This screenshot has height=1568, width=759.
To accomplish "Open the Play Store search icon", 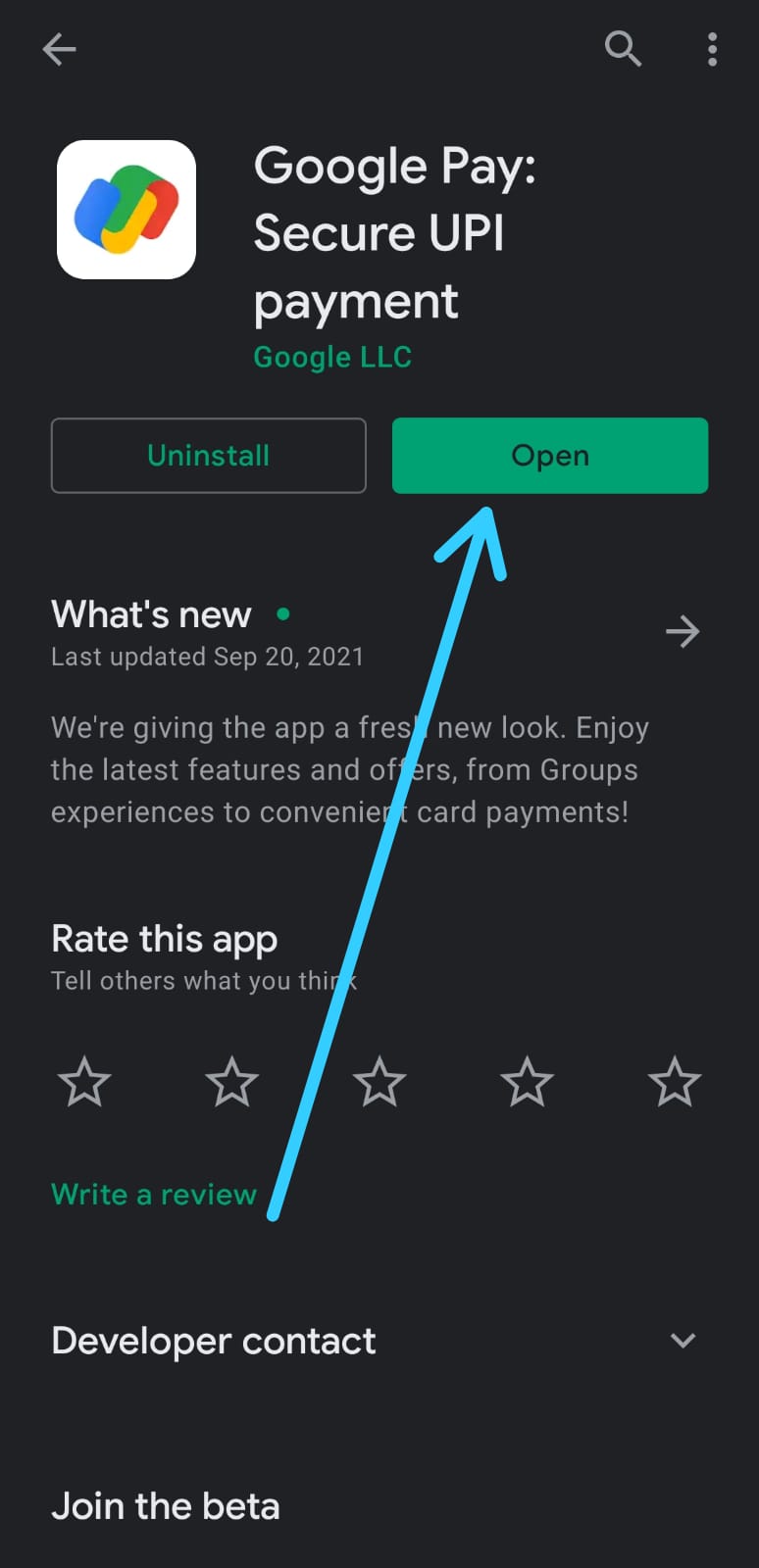I will (x=623, y=48).
